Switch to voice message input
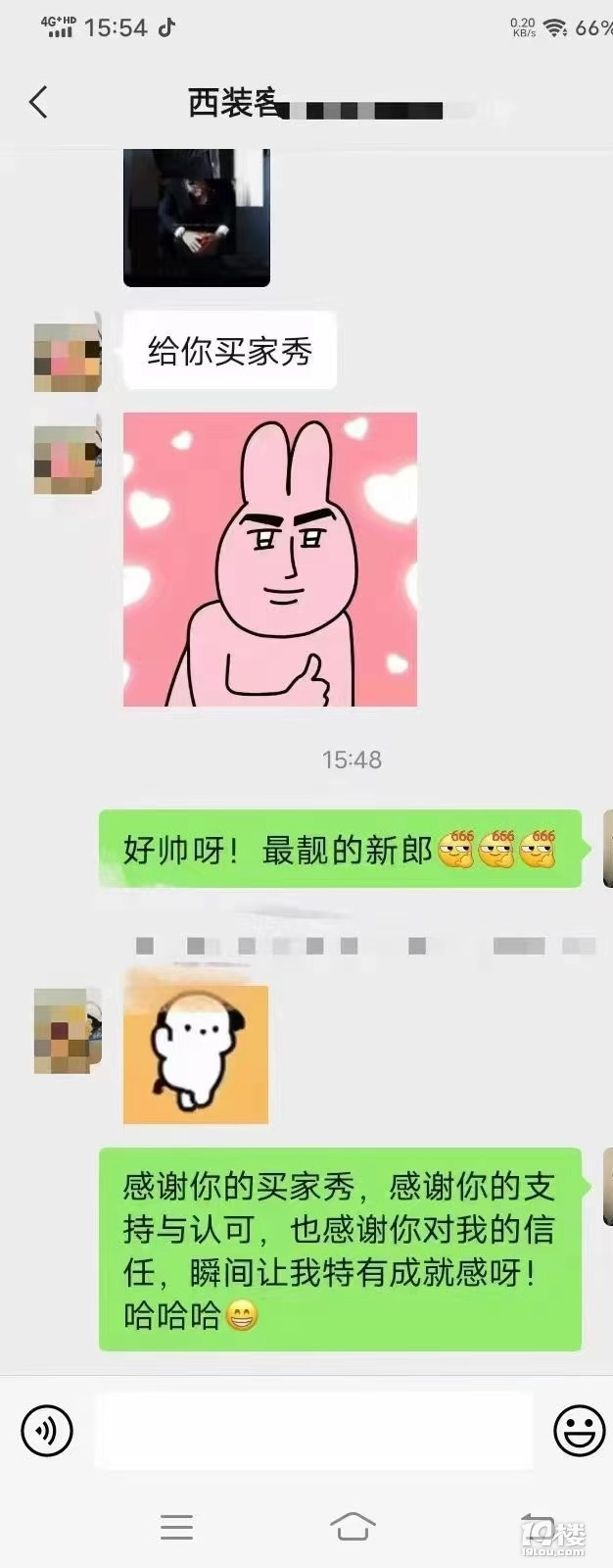This screenshot has height=1568, width=613. pyautogui.click(x=47, y=1431)
